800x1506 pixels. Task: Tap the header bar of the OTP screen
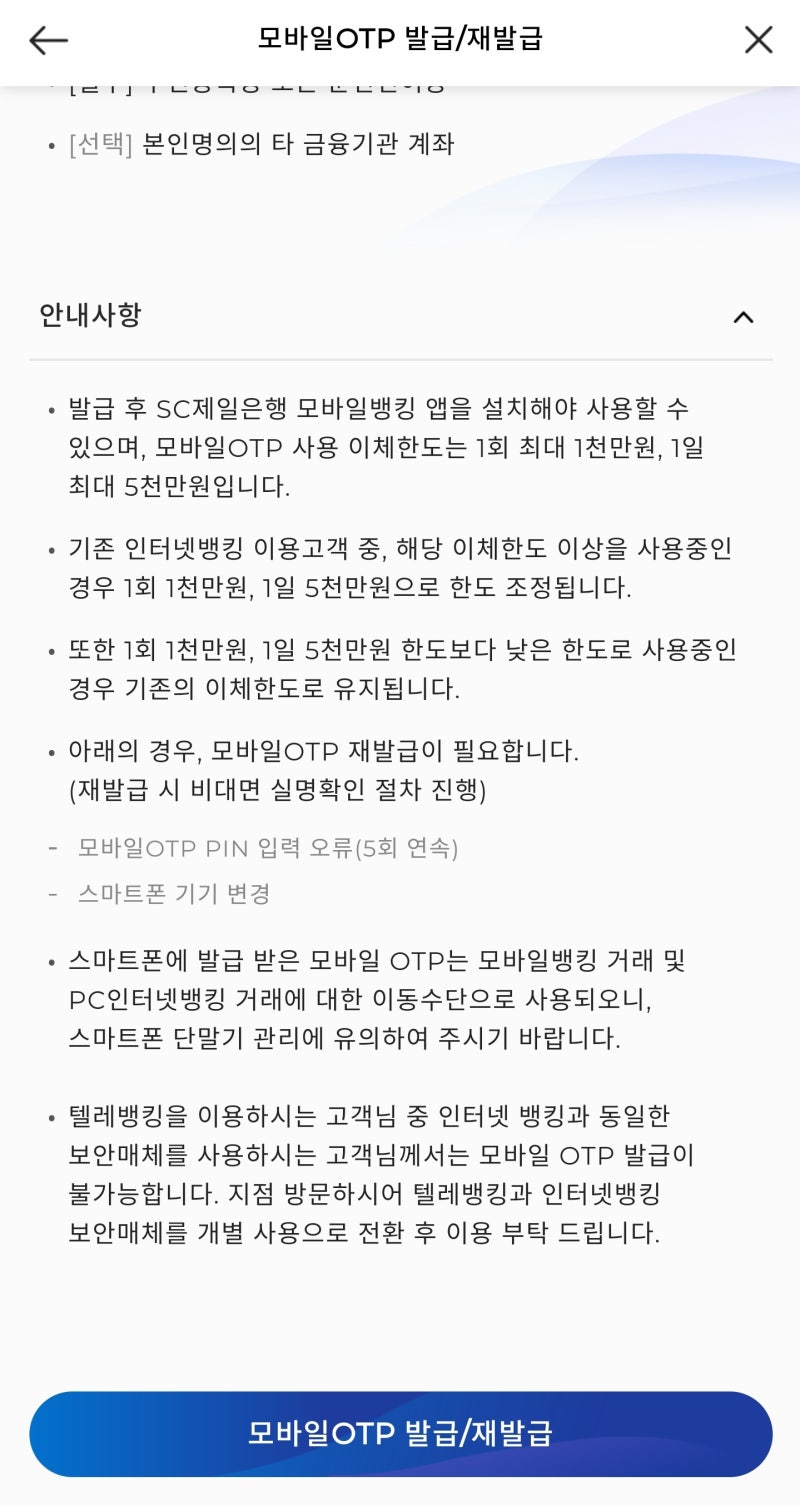tap(400, 40)
